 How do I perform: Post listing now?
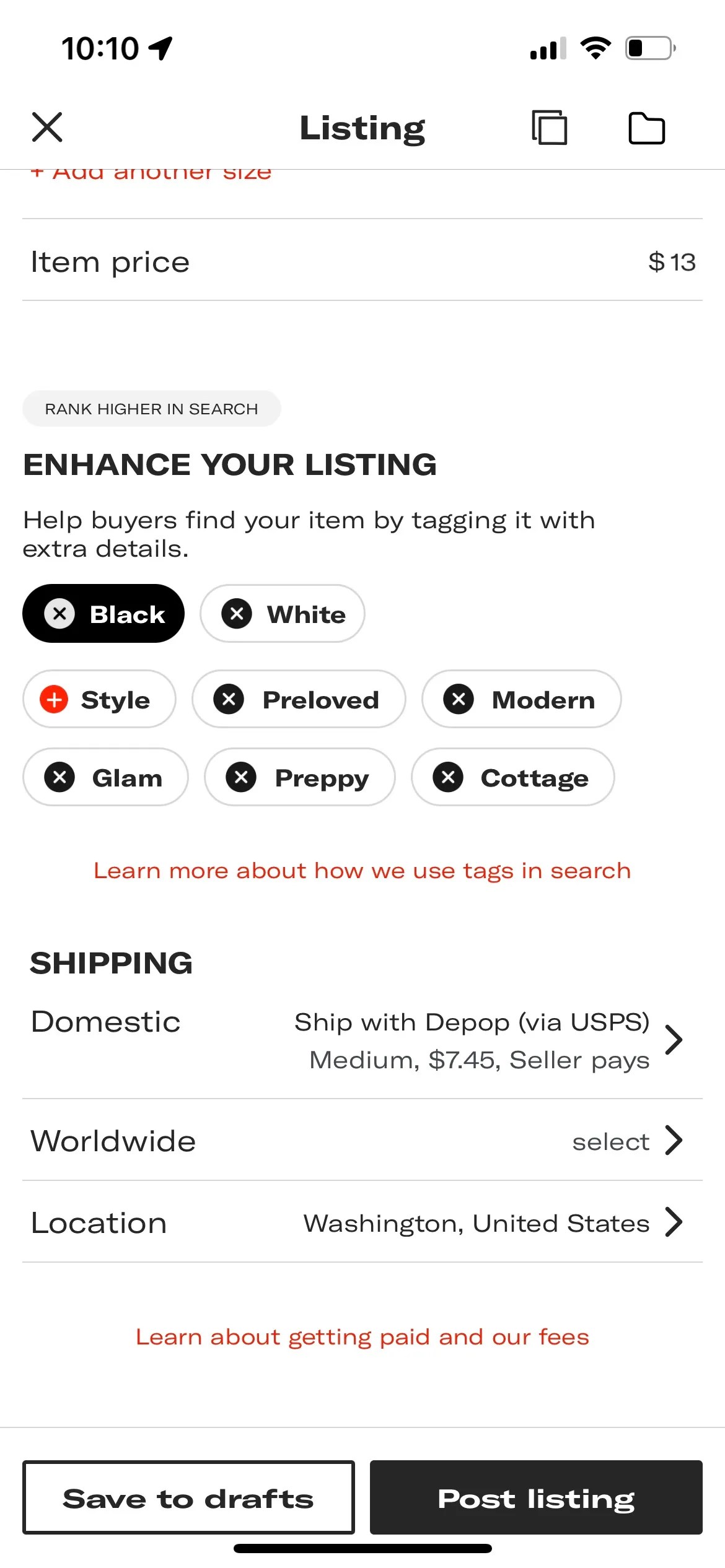click(x=536, y=1498)
